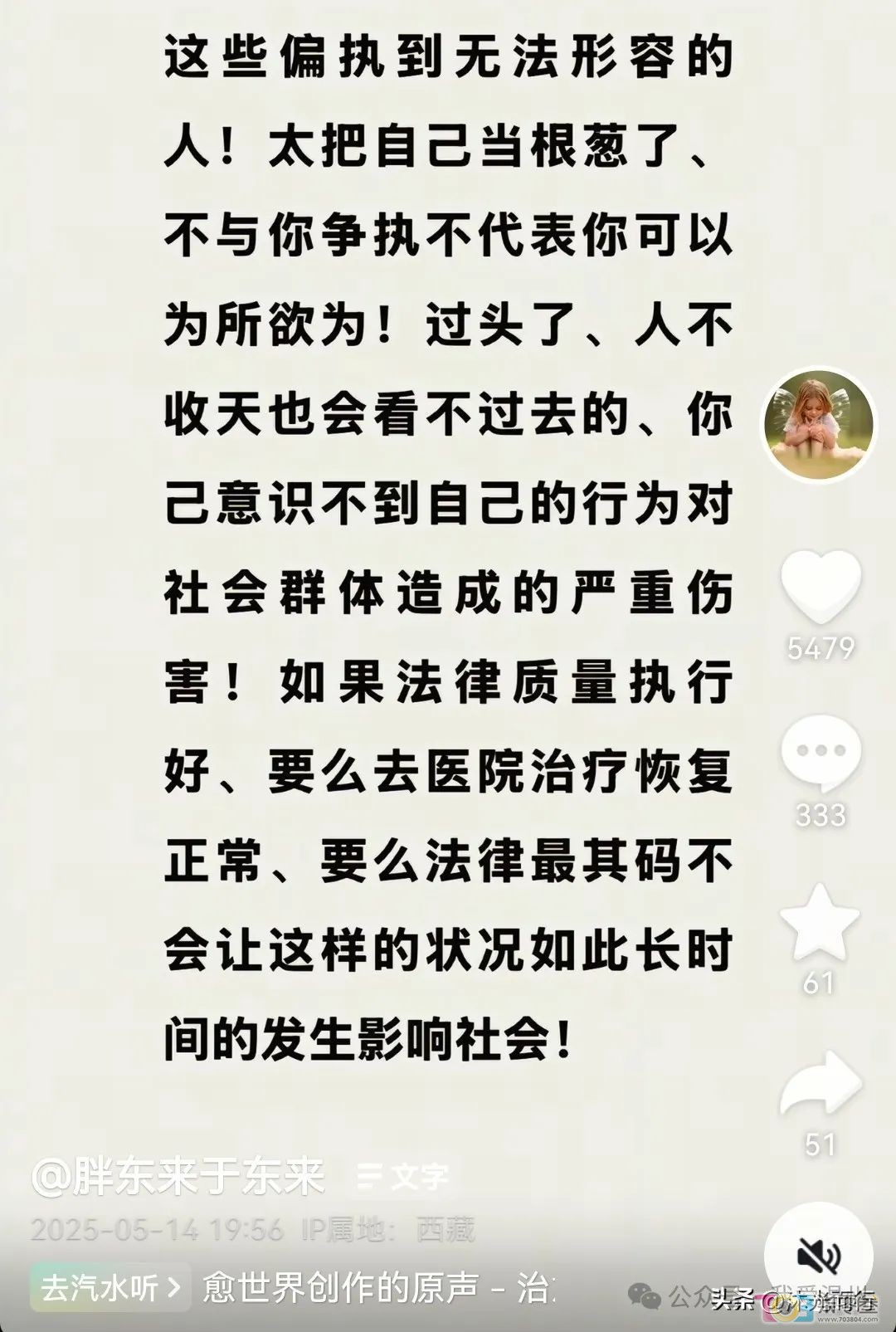Open the comments on this post
This screenshot has width=896, height=1332.
coord(821,753)
